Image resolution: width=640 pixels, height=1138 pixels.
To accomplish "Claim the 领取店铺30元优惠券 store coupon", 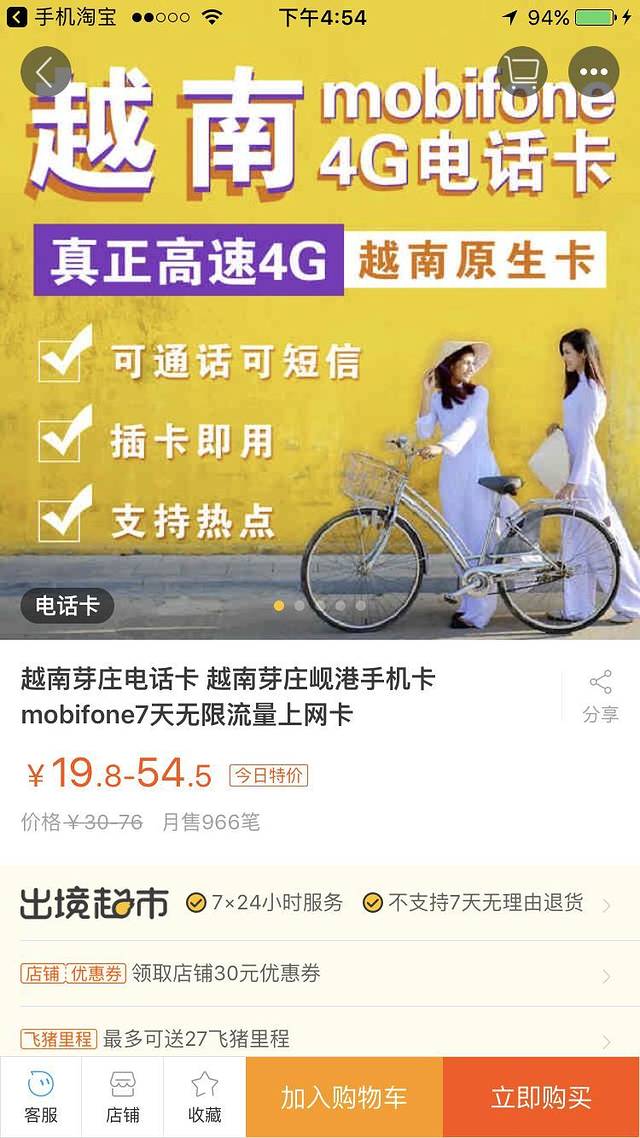I will click(x=320, y=973).
